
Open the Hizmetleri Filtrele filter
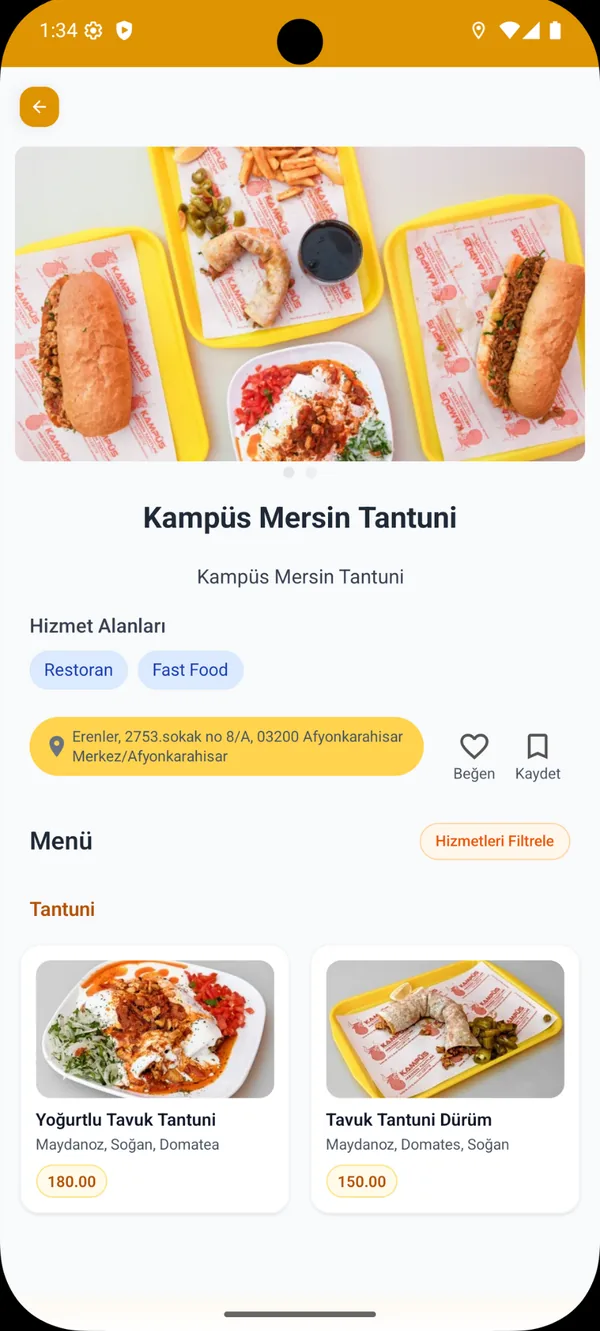495,841
